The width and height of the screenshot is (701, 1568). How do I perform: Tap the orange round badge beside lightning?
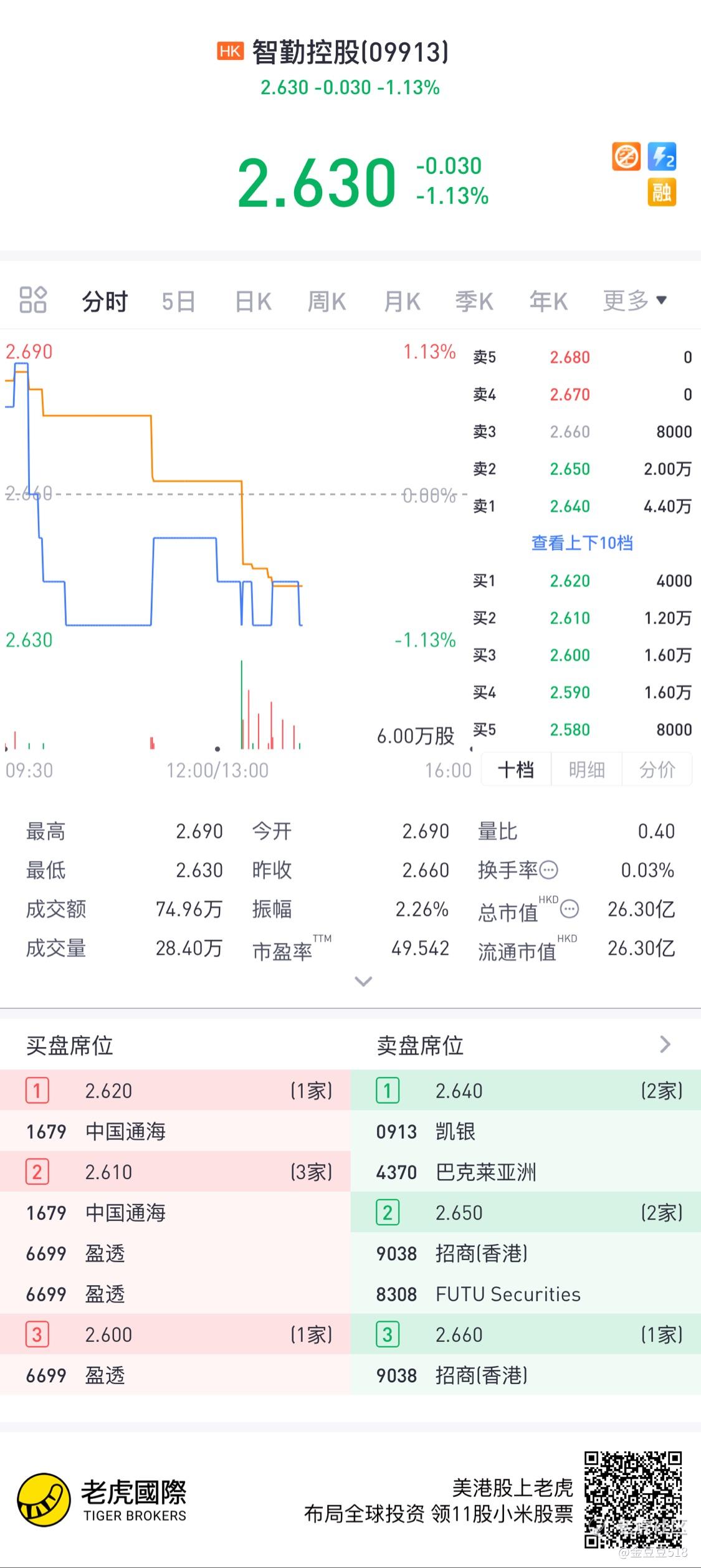(x=626, y=156)
